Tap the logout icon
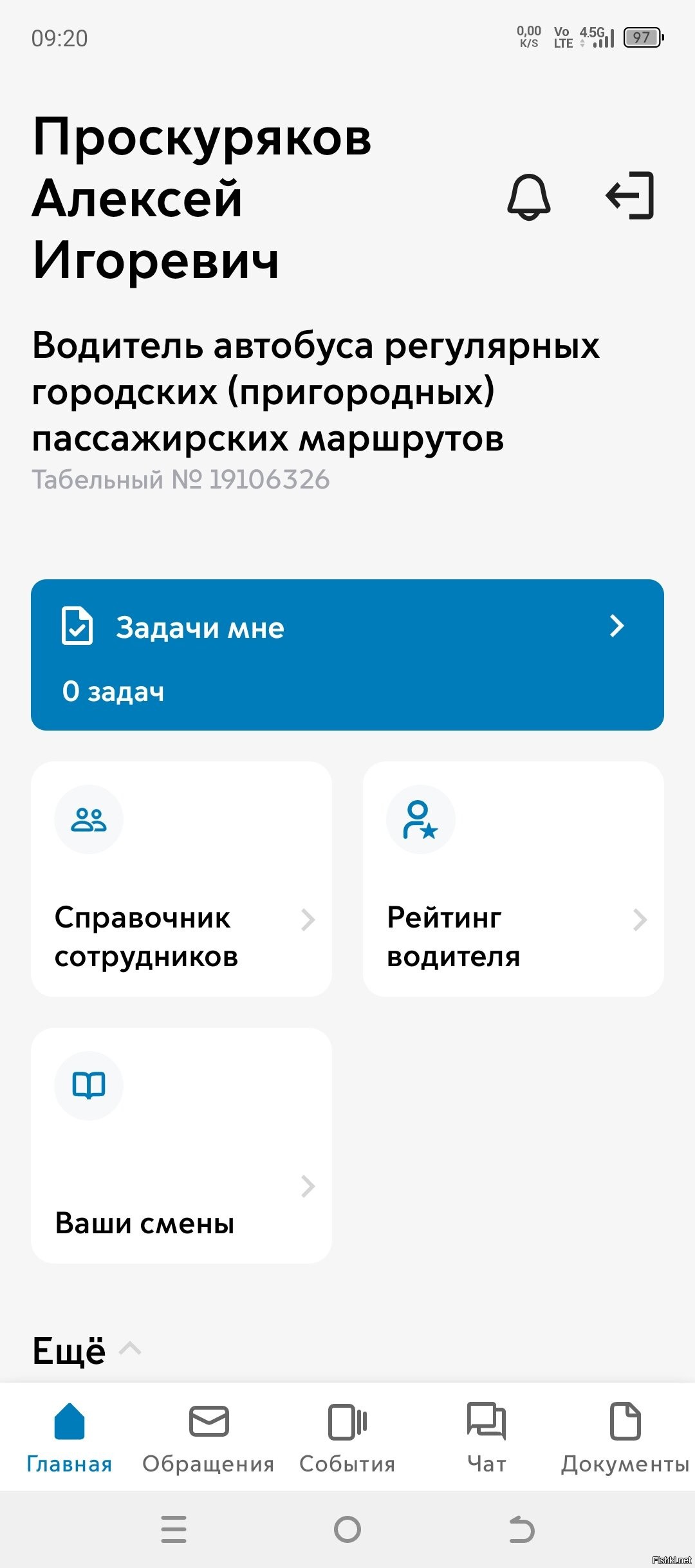This screenshot has height=1568, width=695. 630,195
